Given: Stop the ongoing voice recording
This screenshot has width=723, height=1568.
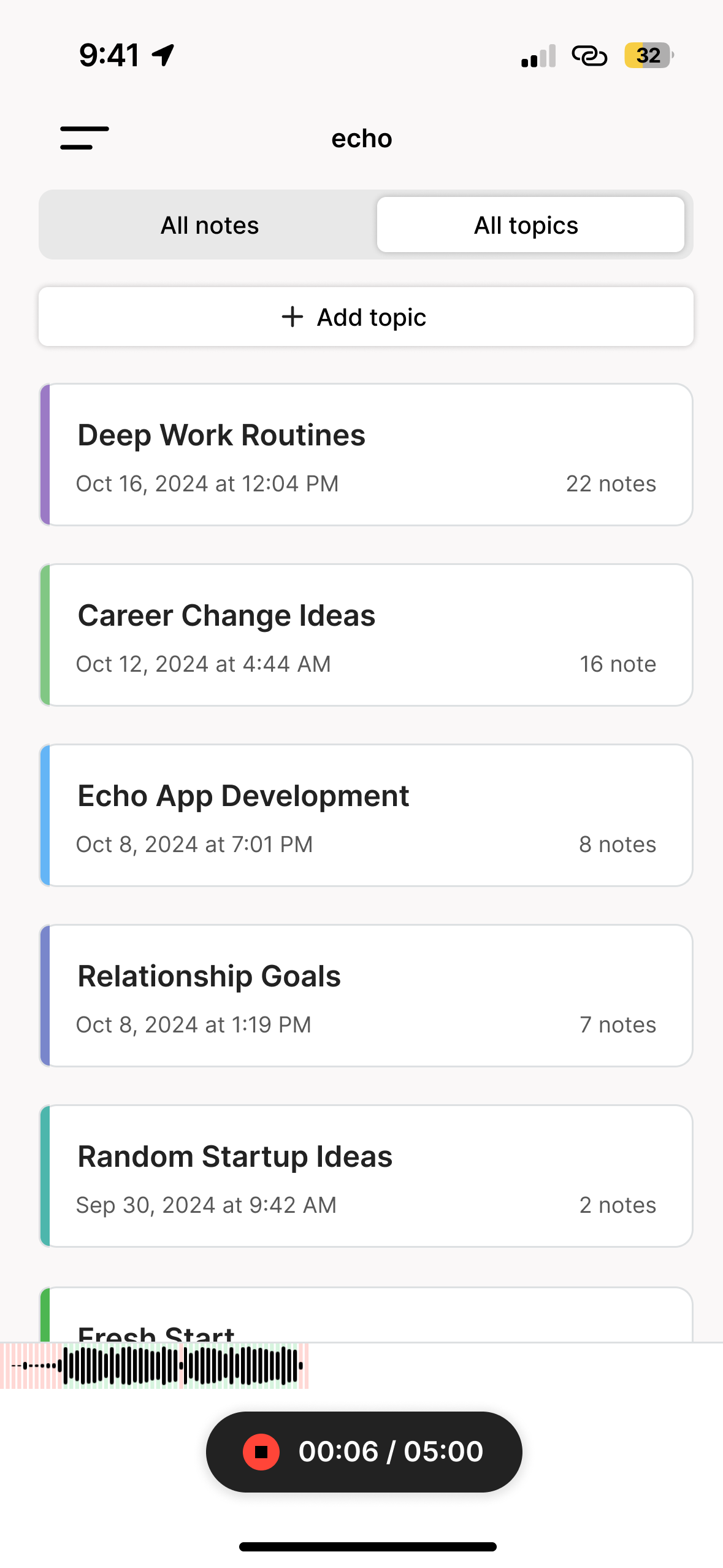Looking at the screenshot, I should 261,1451.
